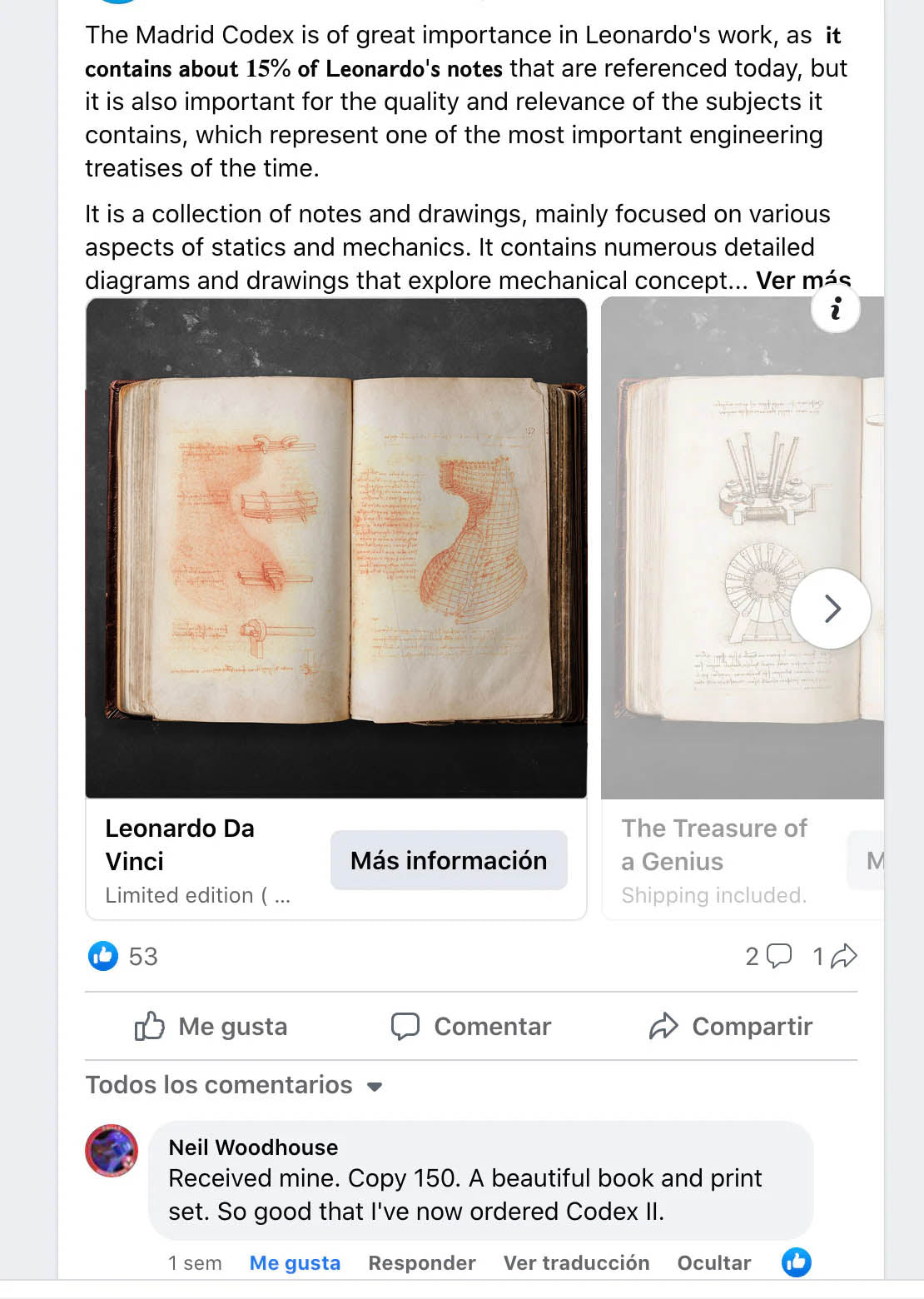Screen dimensions: 924x1299
Task: Reply to Neil Woodhouse's comment
Action: (422, 1263)
